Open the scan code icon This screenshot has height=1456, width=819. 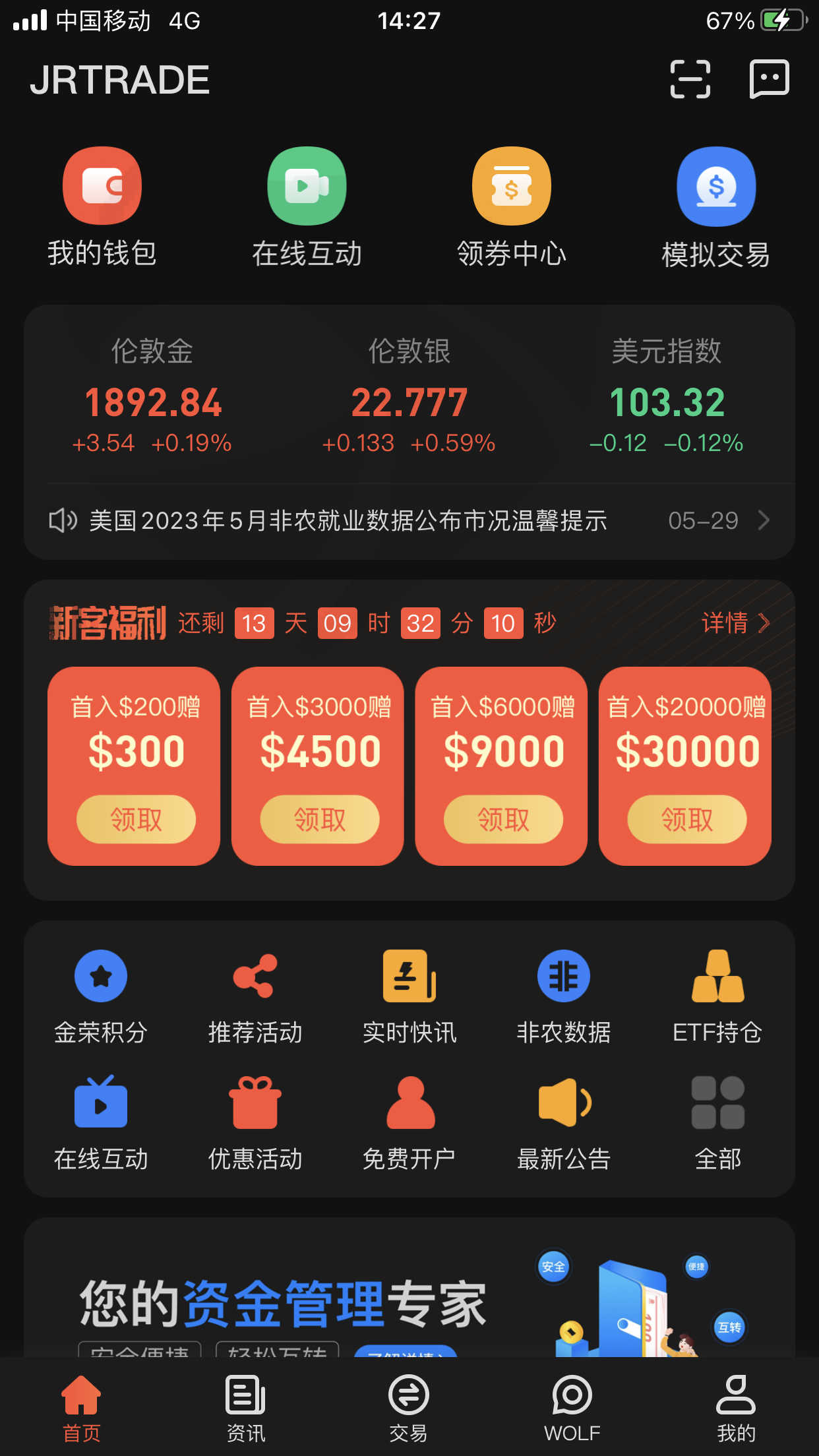[690, 79]
